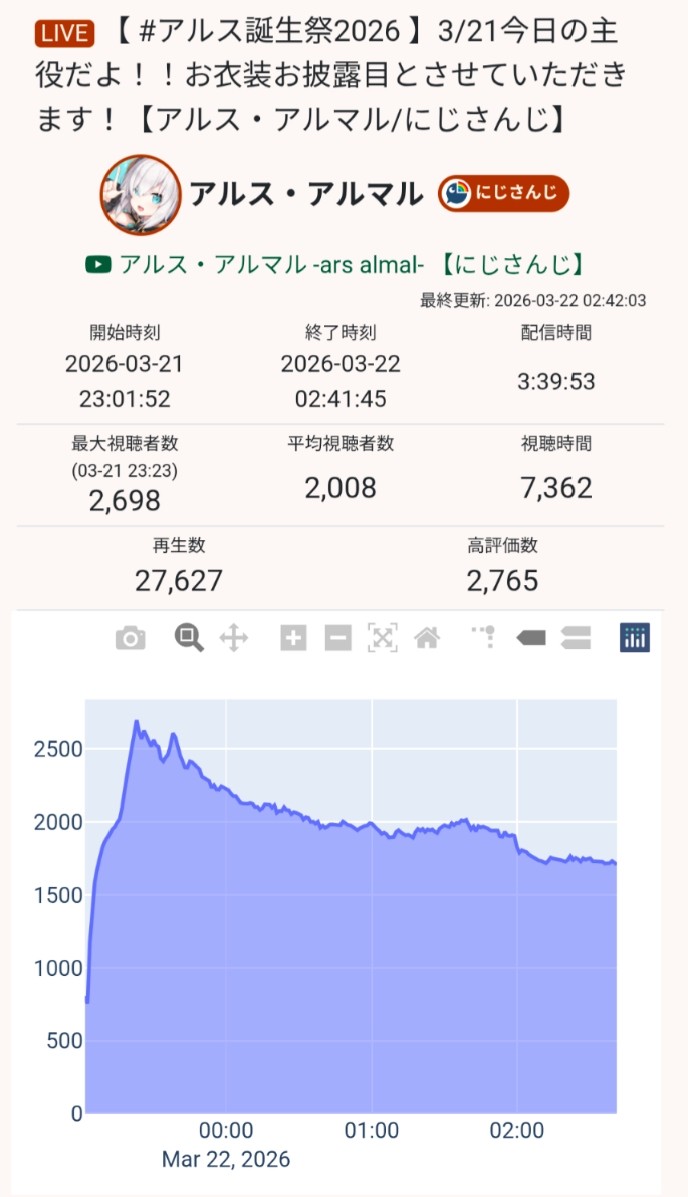
Task: Open the にじさんじ group badge
Action: coord(503,194)
